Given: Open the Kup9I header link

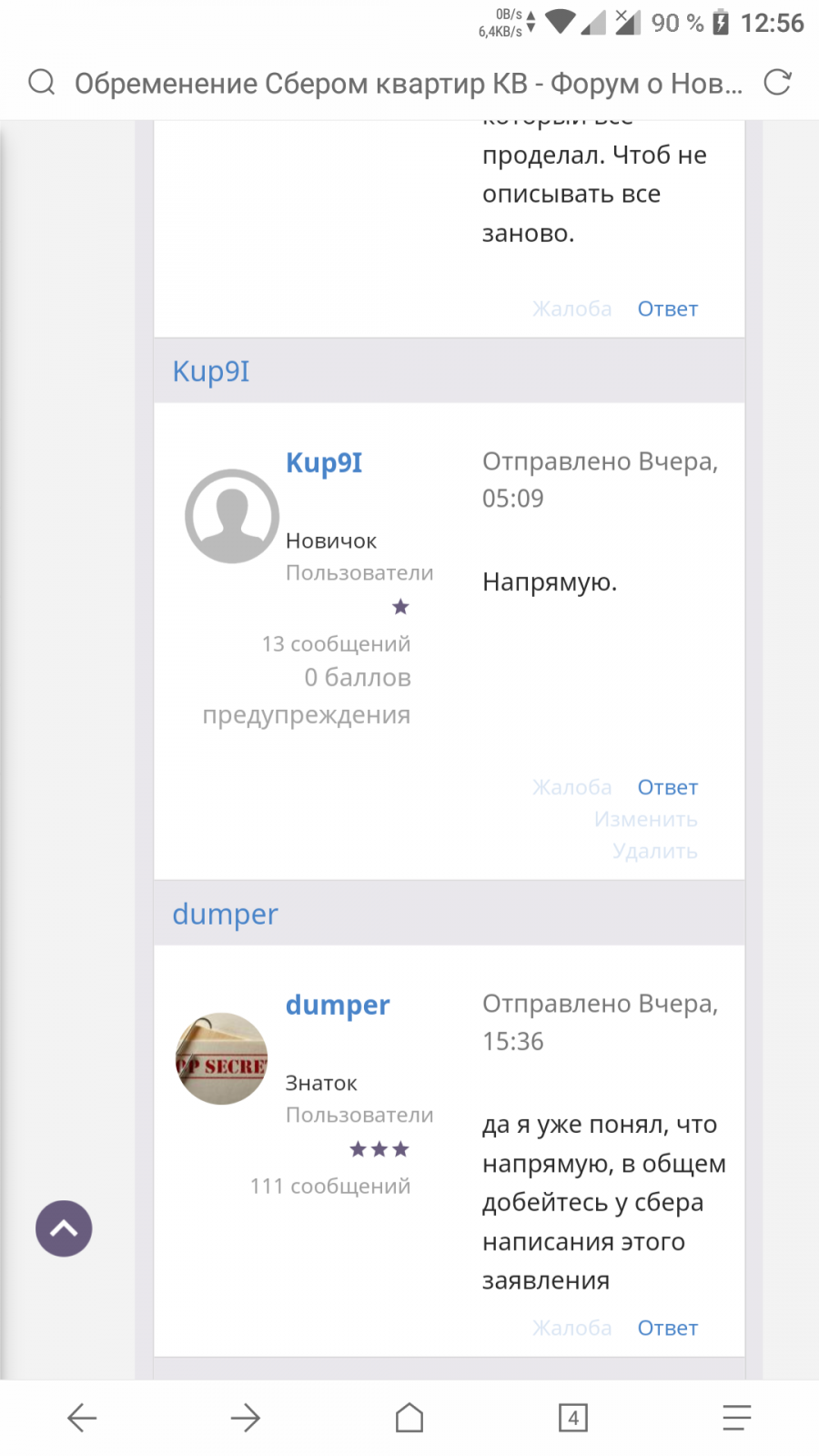Looking at the screenshot, I should (211, 371).
